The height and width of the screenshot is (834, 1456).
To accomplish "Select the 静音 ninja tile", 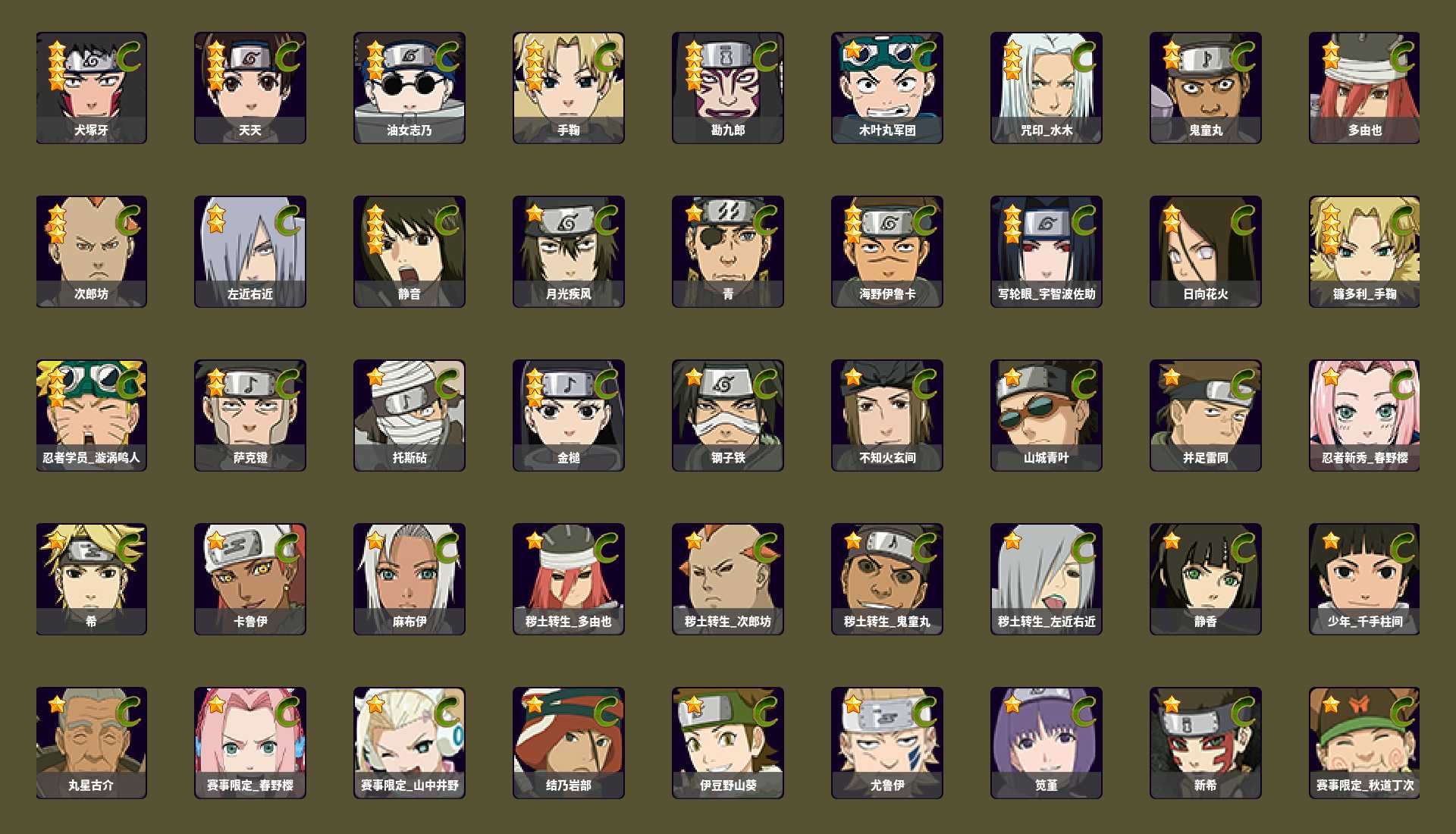I will (x=409, y=252).
